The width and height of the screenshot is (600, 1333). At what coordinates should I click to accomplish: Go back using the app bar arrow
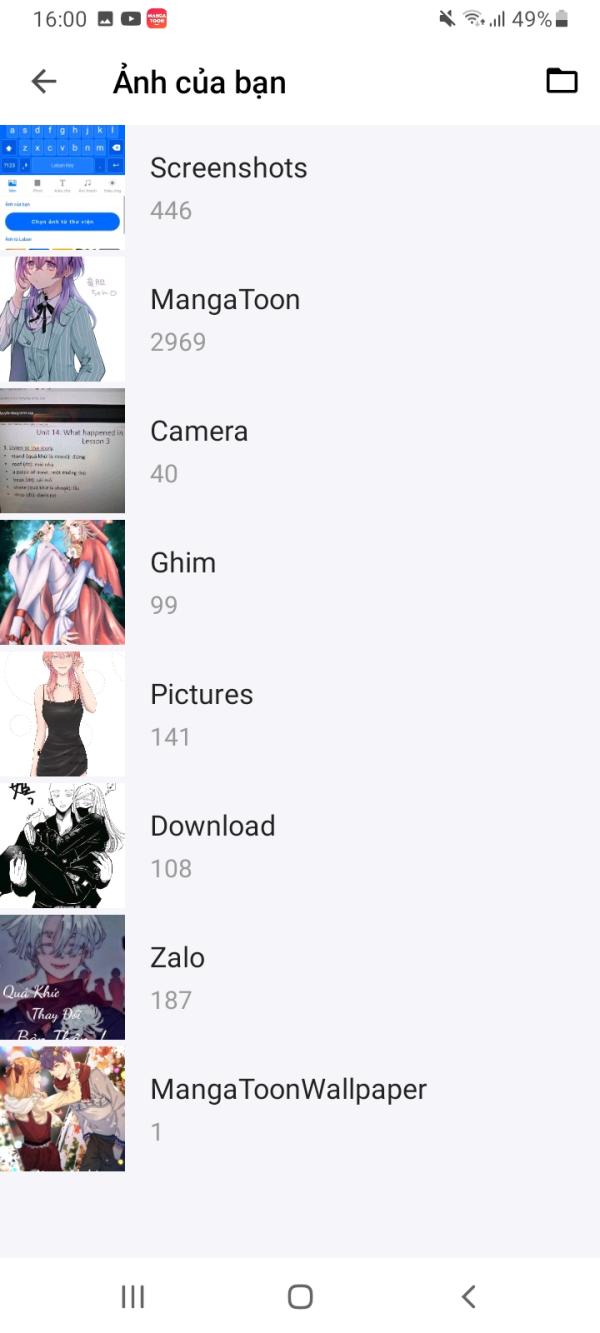(x=44, y=82)
